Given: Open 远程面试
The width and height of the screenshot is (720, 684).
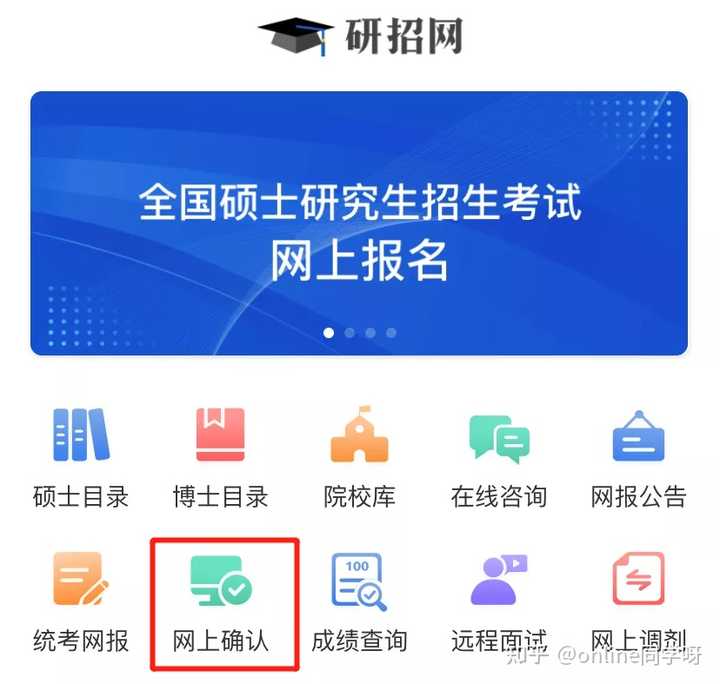Looking at the screenshot, I should pyautogui.click(x=499, y=600).
